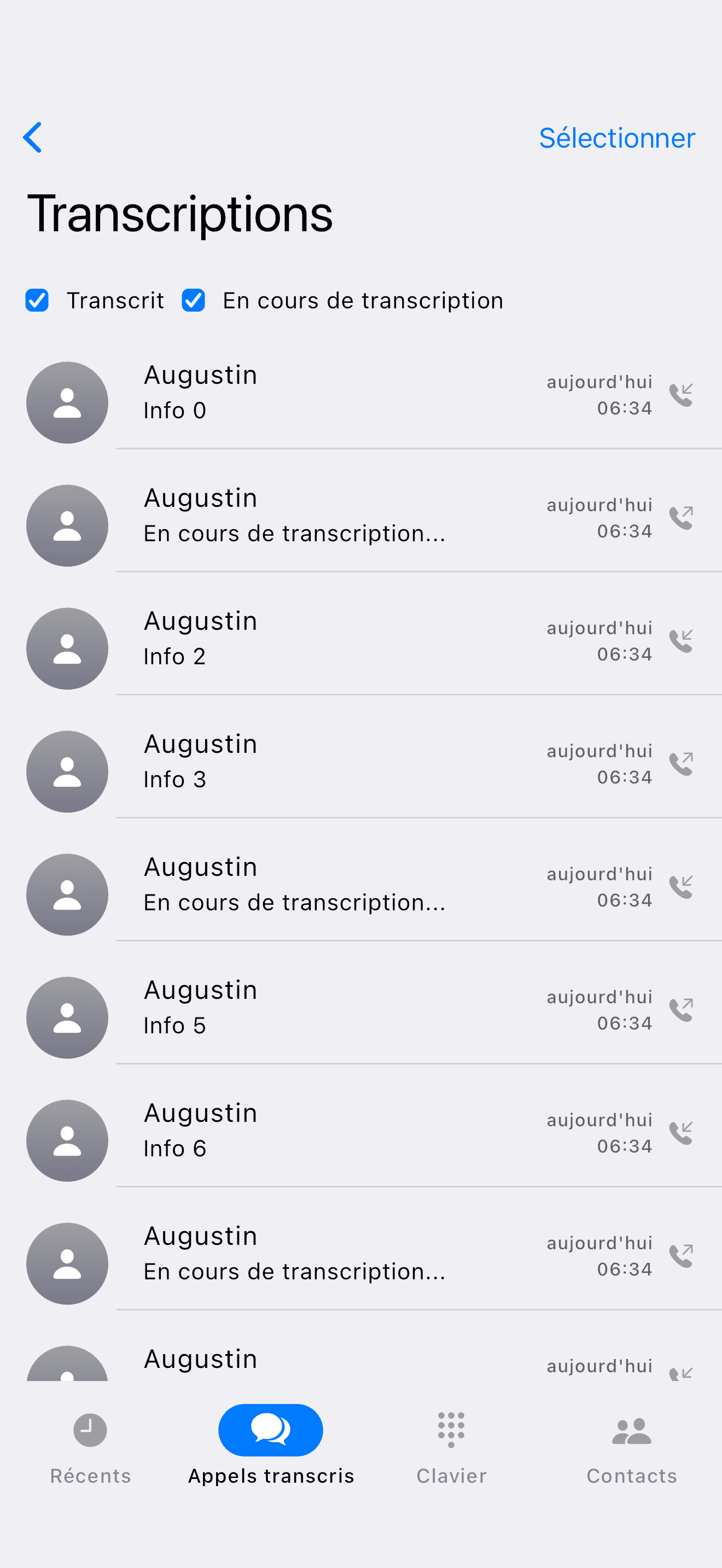Go back using the top-left arrow
Image resolution: width=722 pixels, height=1568 pixels.
(x=32, y=138)
